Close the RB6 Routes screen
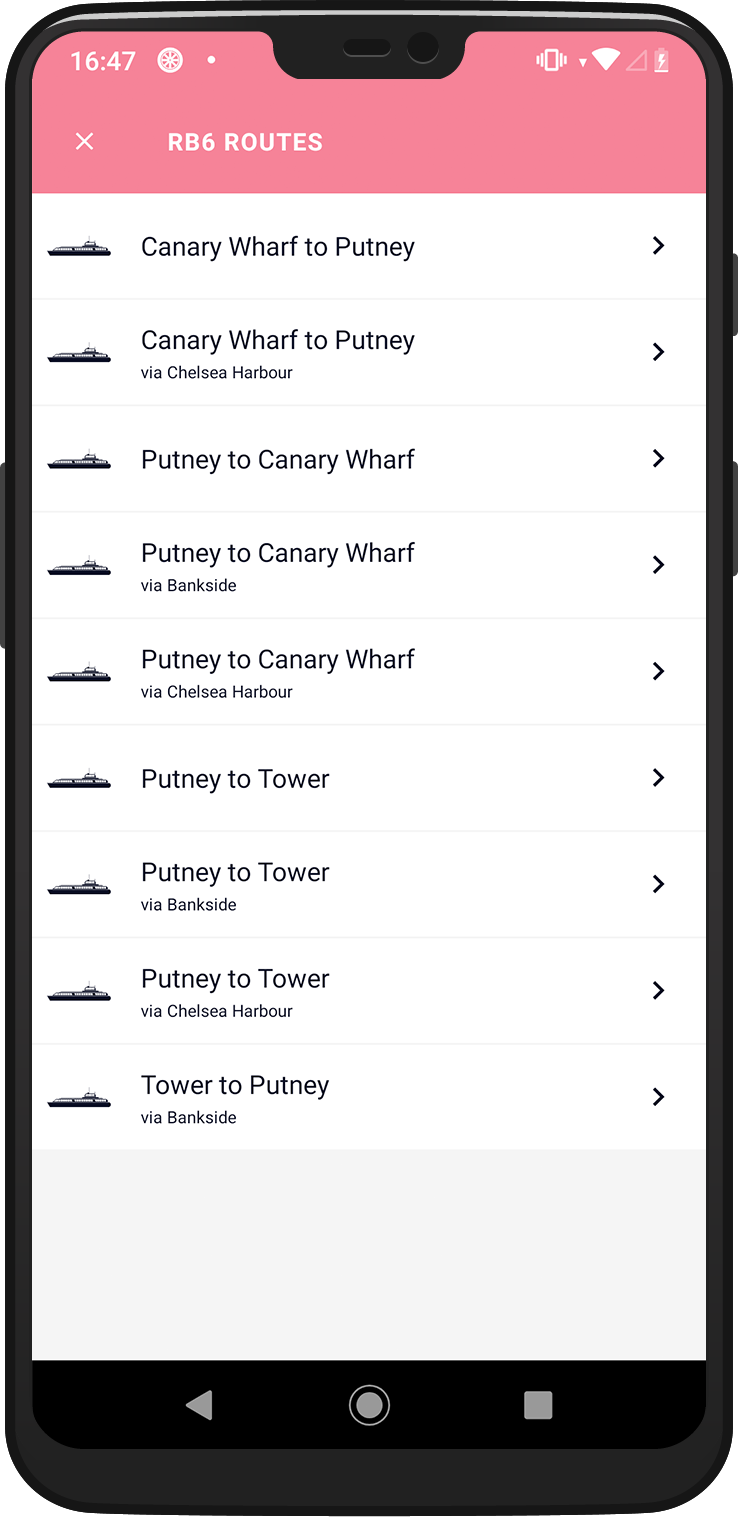The width and height of the screenshot is (738, 1517). click(x=85, y=142)
